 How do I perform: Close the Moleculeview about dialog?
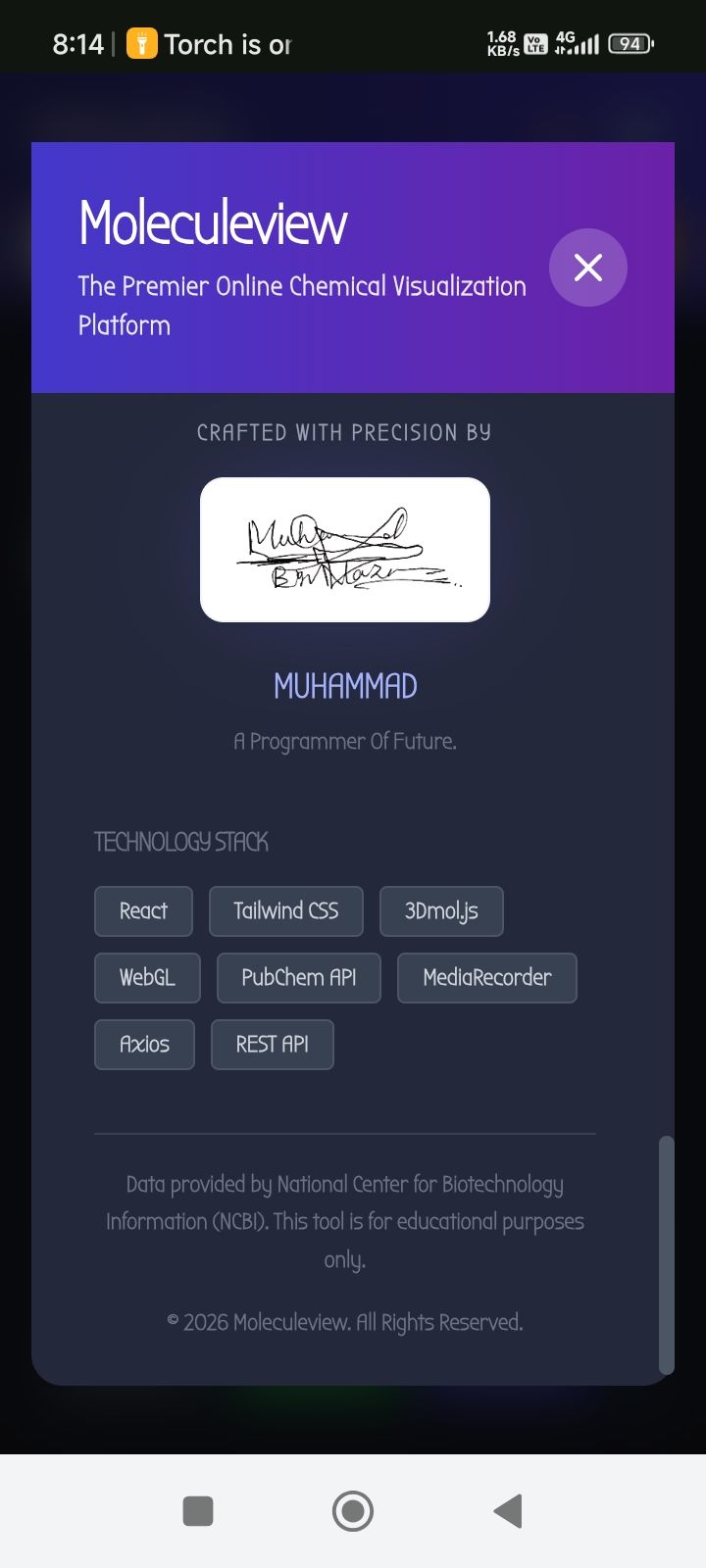point(587,268)
